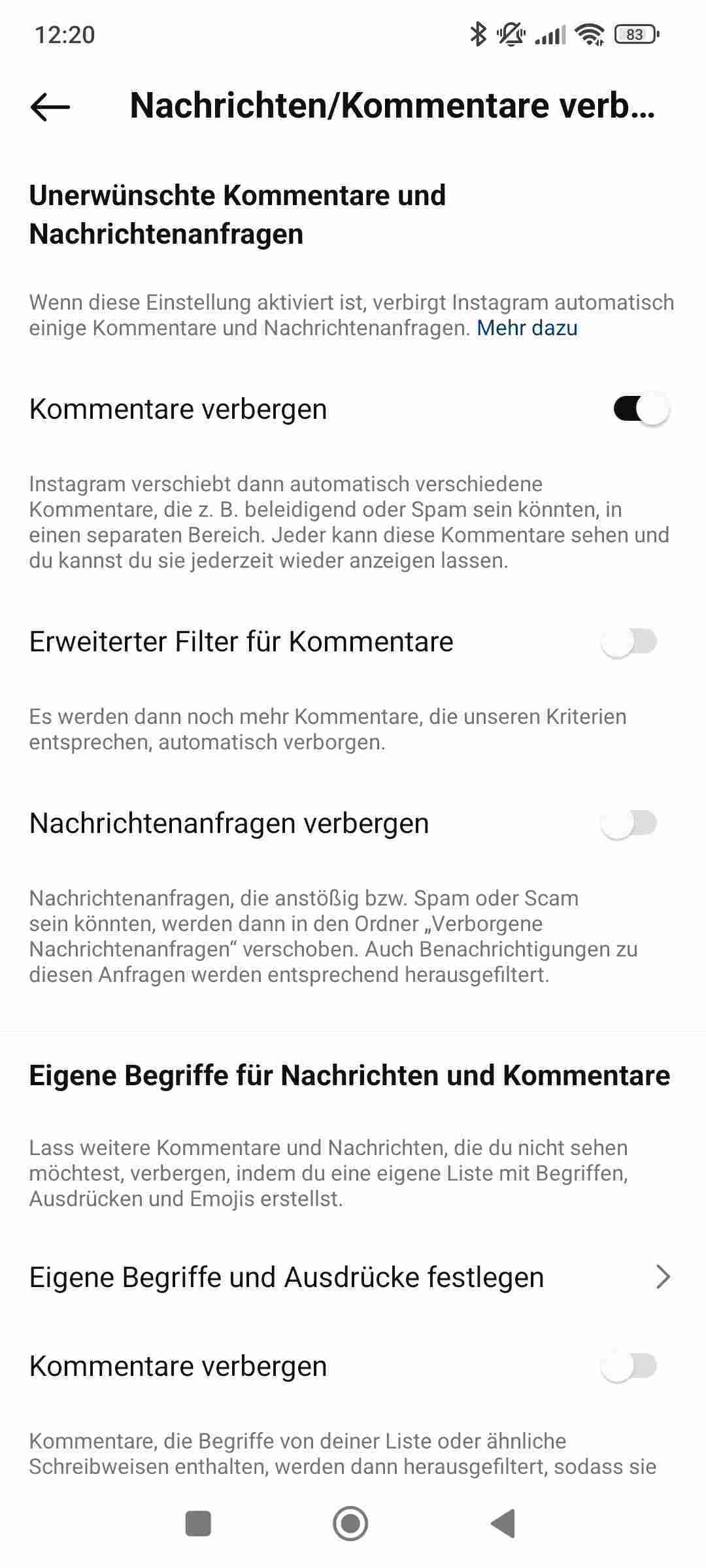
Task: Turn on Nachrichtenanfragen verbergen
Action: (629, 823)
